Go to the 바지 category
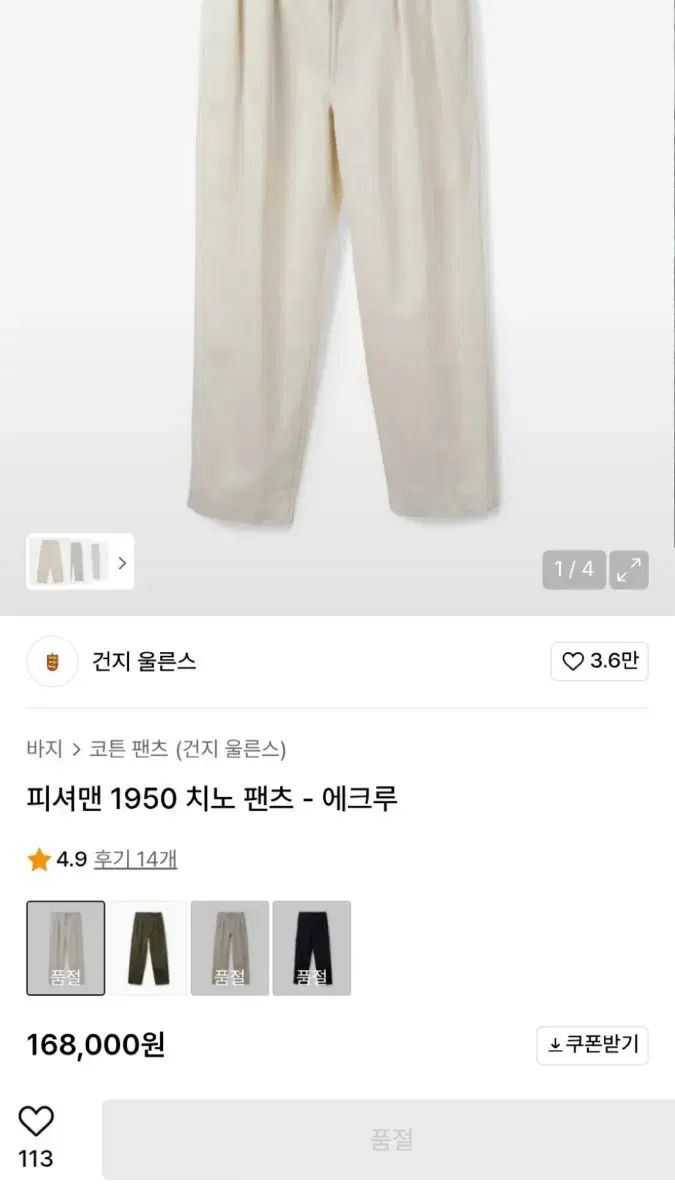The height and width of the screenshot is (1200, 675). [44, 749]
